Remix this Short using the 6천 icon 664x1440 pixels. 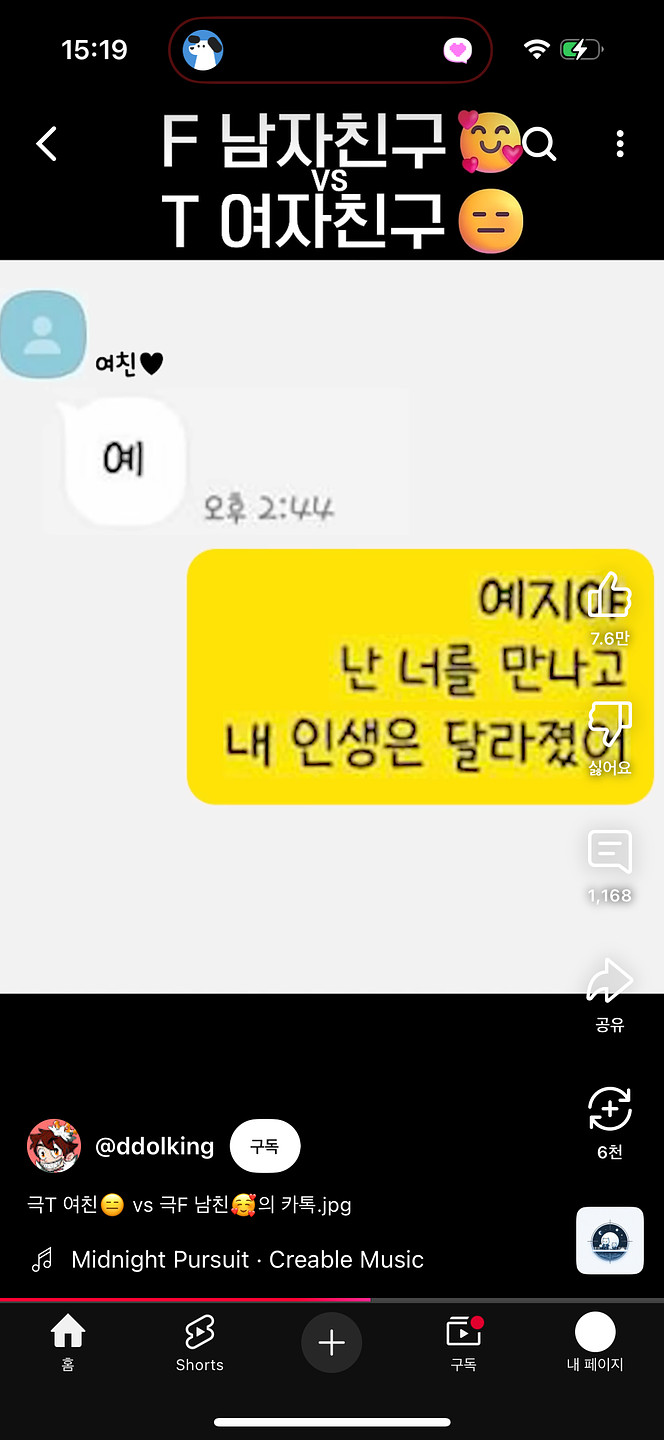pos(609,1110)
